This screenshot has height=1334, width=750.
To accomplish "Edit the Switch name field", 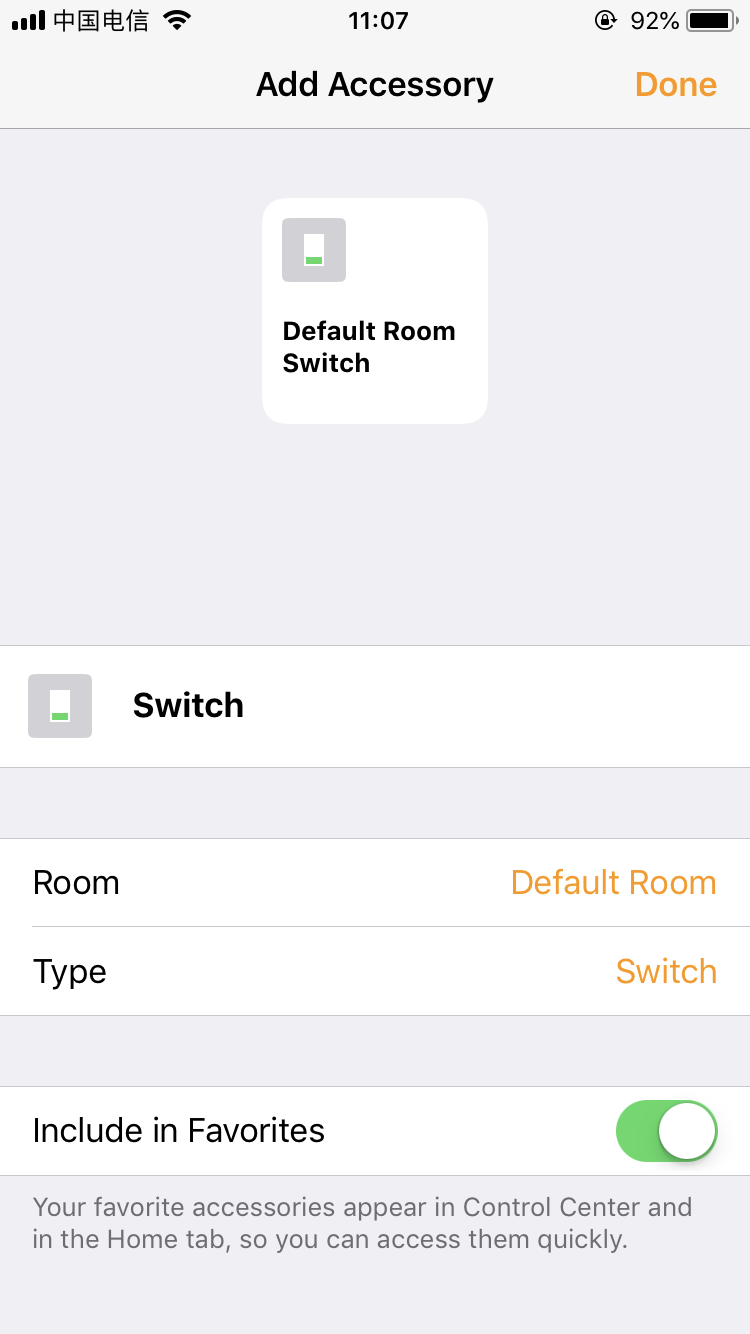I will pos(375,706).
